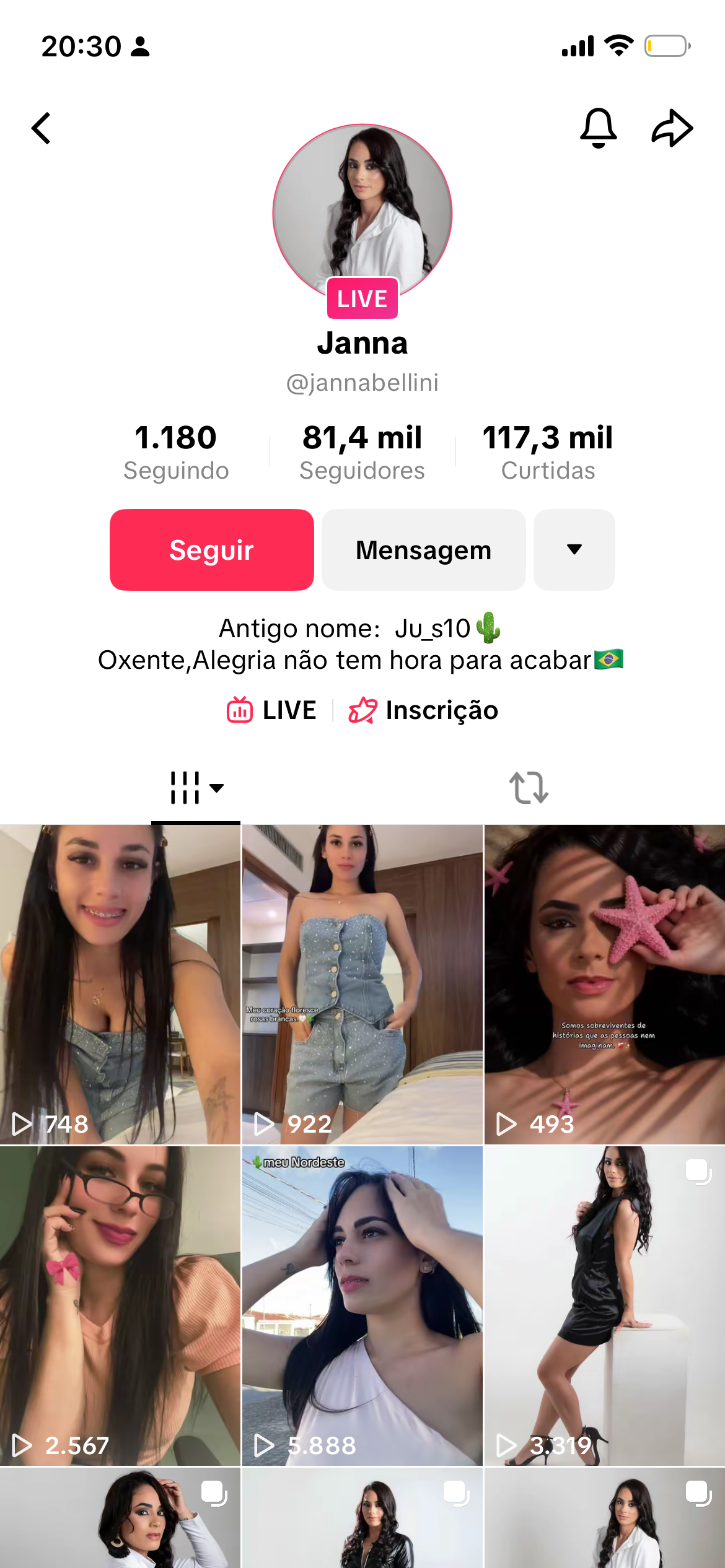
Task: Follow Janna with the Seguir button
Action: pyautogui.click(x=212, y=550)
